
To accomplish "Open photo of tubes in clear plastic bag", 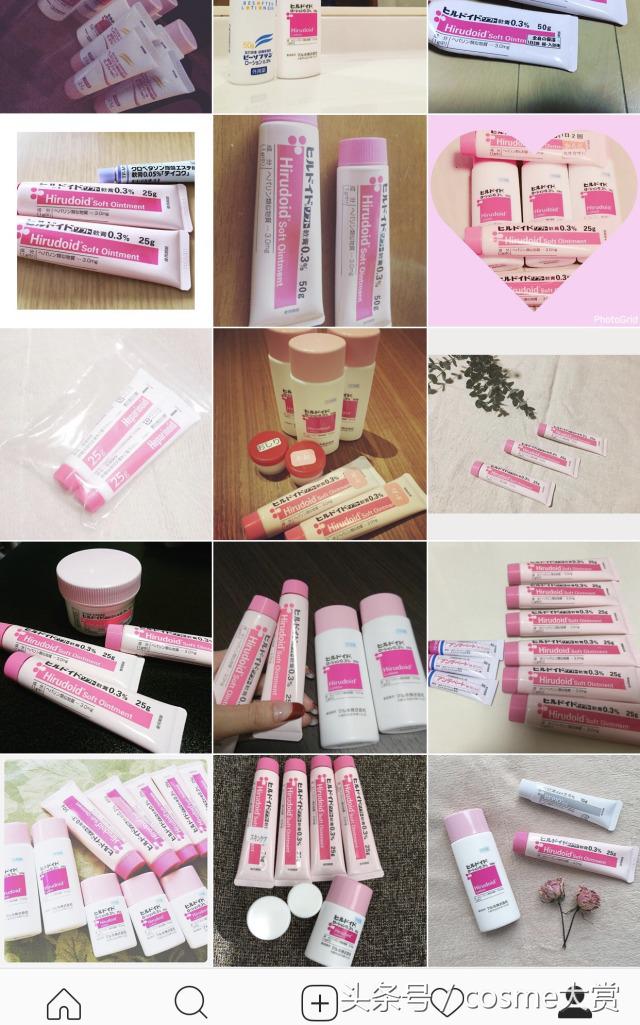I will click(106, 434).
